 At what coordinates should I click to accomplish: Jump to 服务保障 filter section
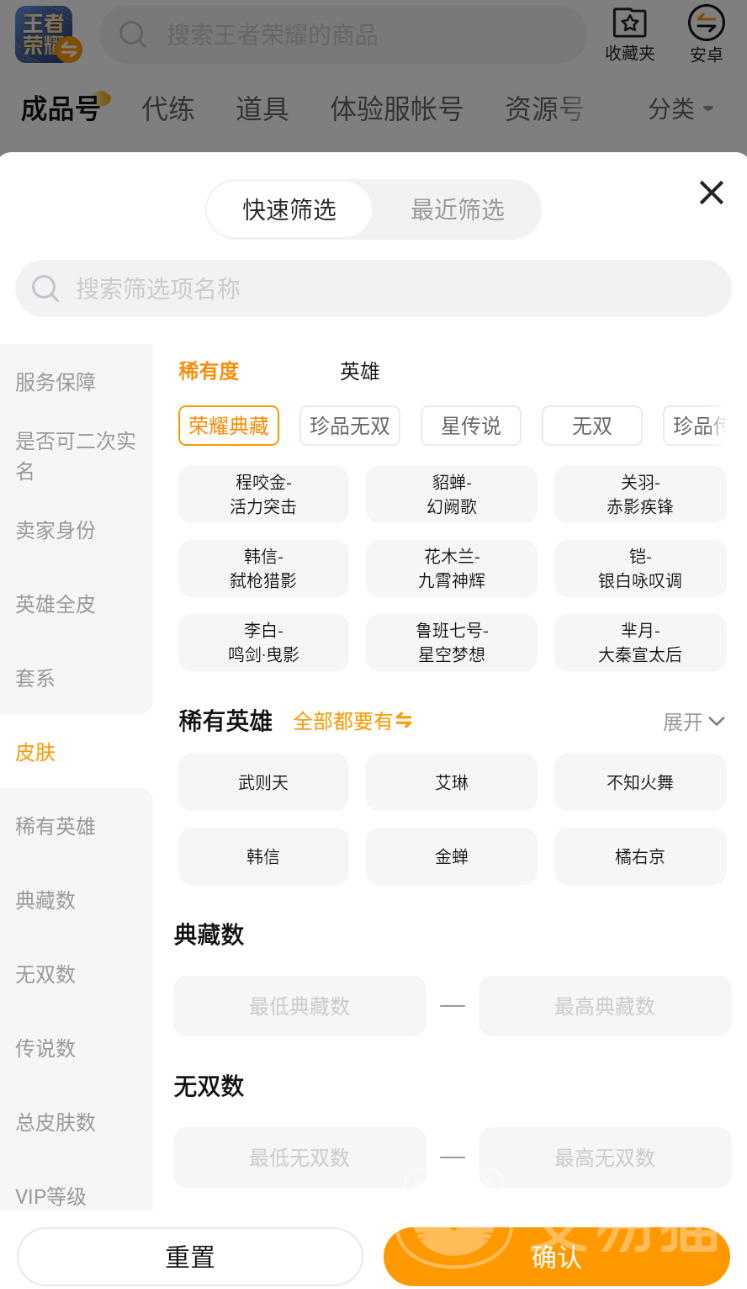coord(56,382)
